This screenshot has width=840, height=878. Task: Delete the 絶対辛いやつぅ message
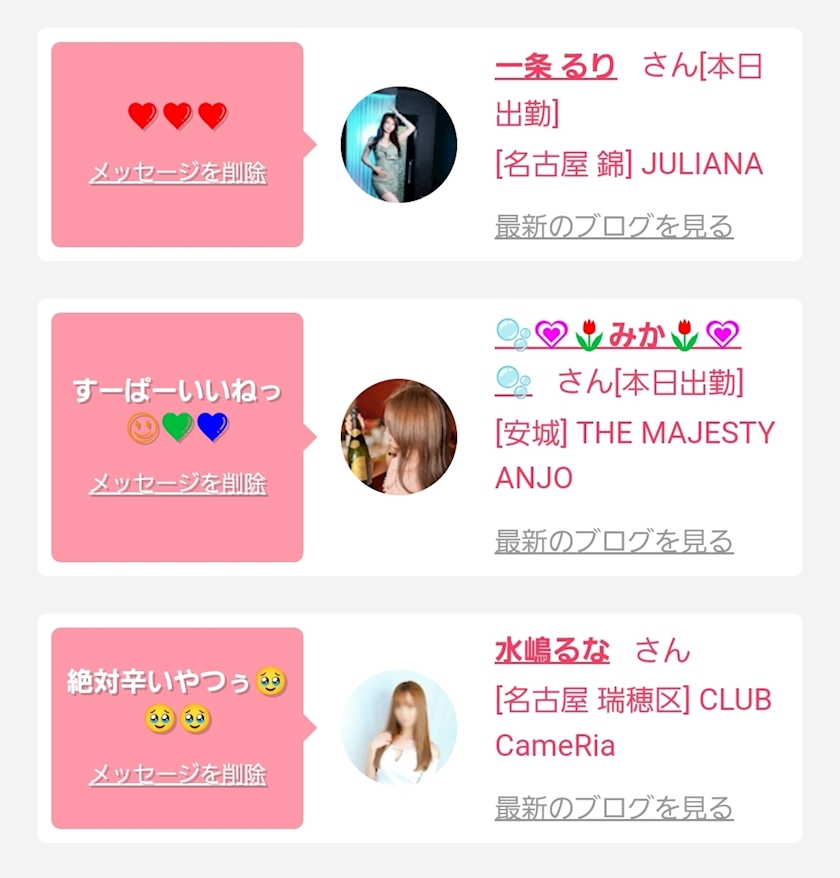[x=178, y=775]
